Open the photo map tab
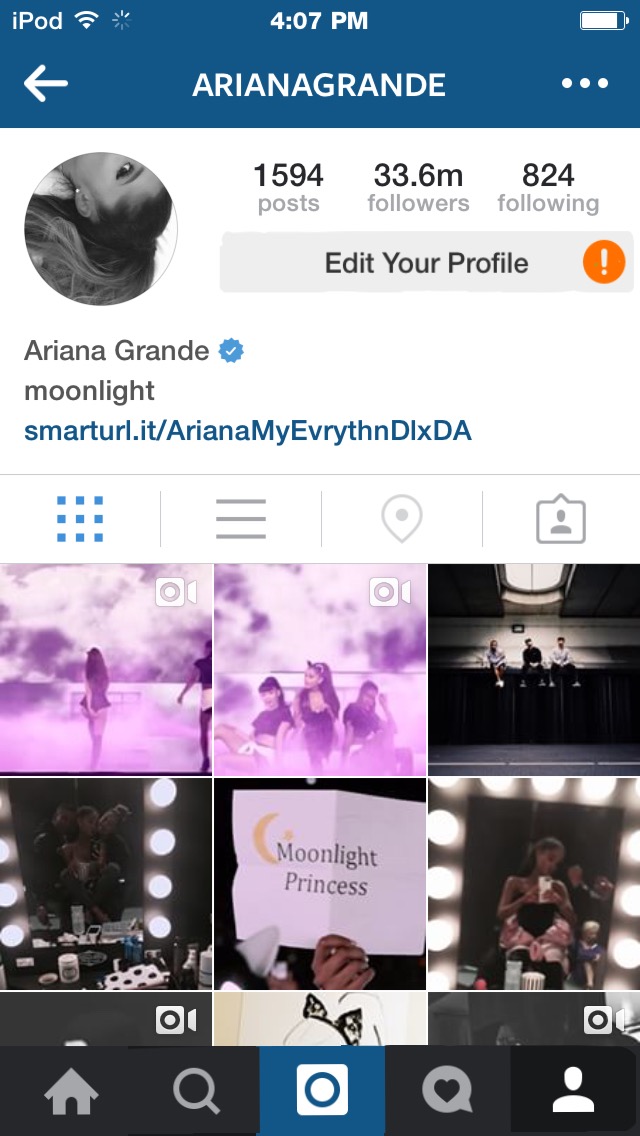The image size is (640, 1136). pyautogui.click(x=401, y=519)
